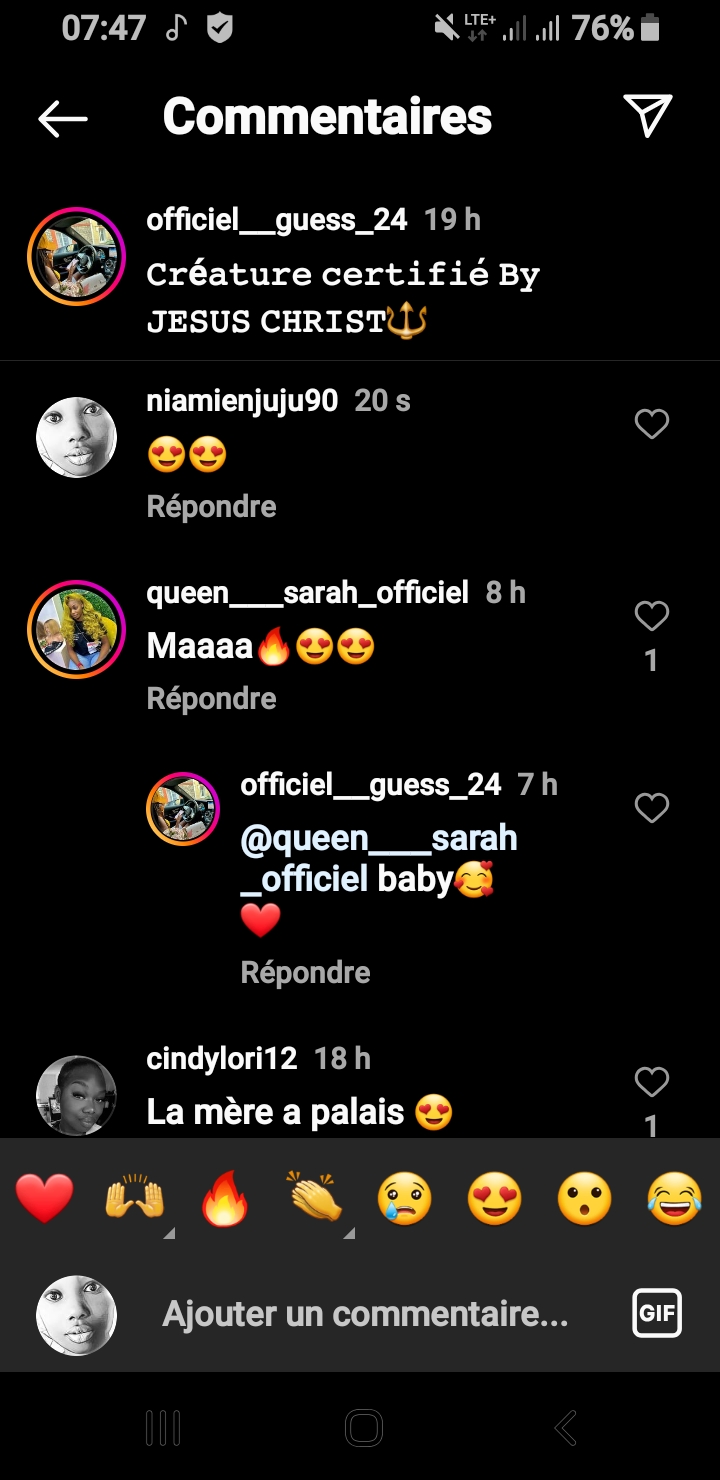This screenshot has height=1480, width=720.
Task: Like officiel__guess_24's baby reply
Action: click(x=651, y=808)
